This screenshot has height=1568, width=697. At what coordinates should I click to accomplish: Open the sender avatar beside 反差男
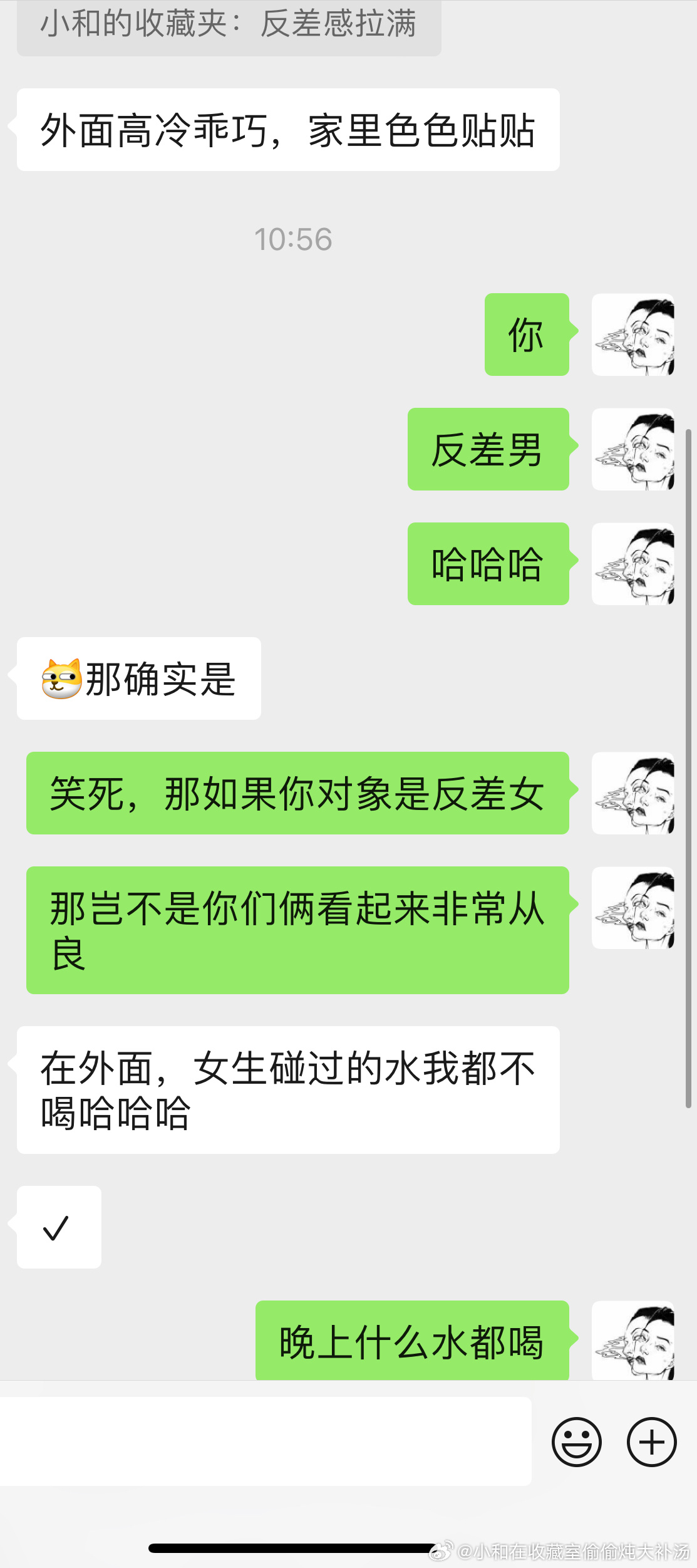[632, 449]
